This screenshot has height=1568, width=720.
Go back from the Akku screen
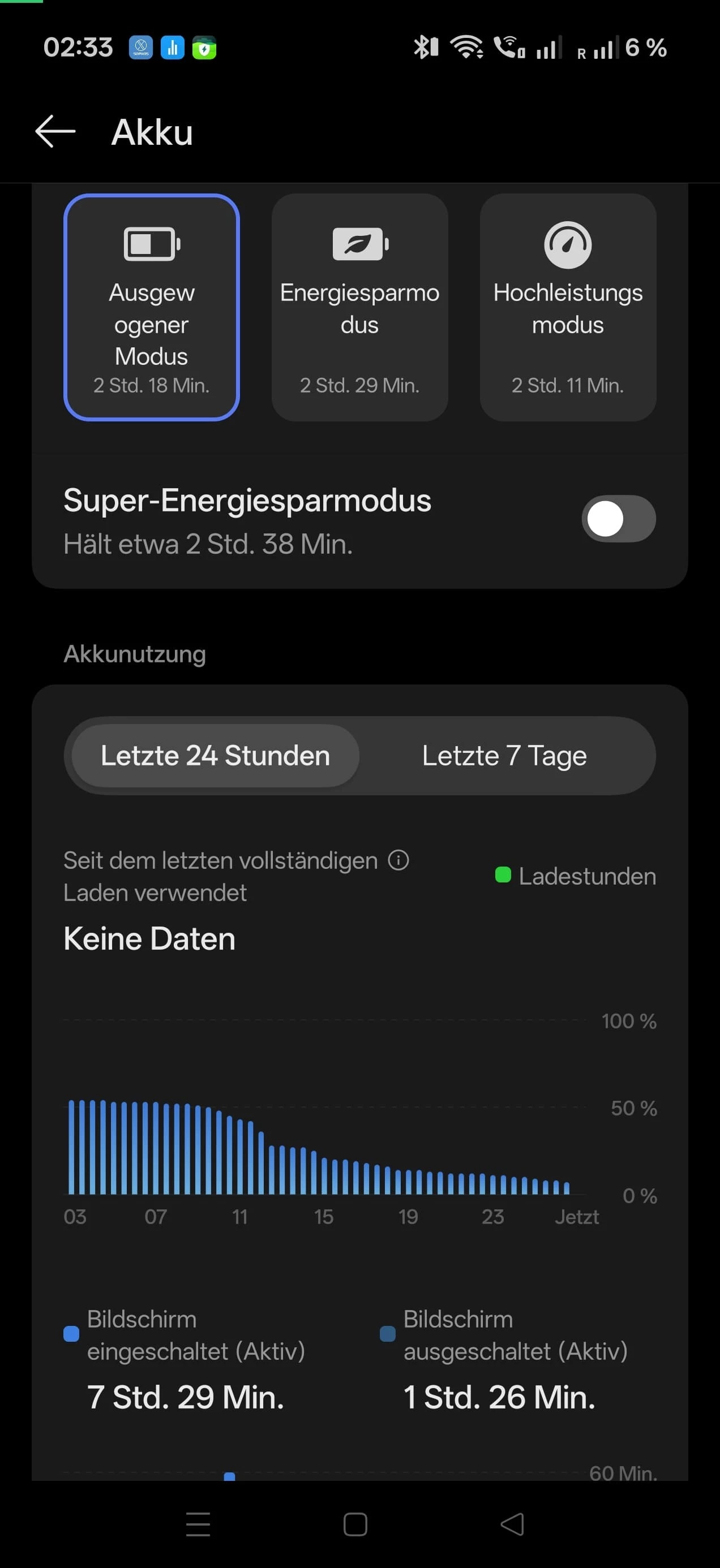55,131
